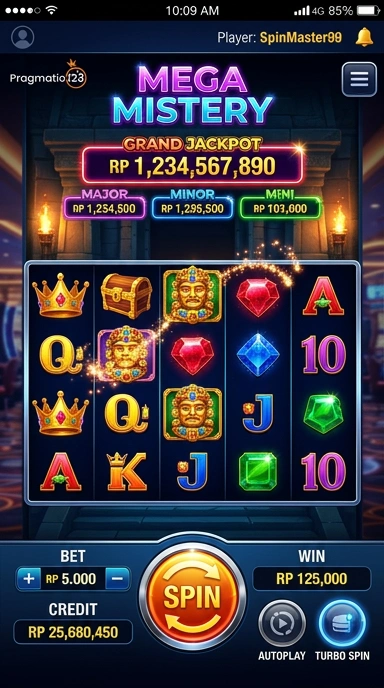Enable Turbo Spin

[x=342, y=623]
